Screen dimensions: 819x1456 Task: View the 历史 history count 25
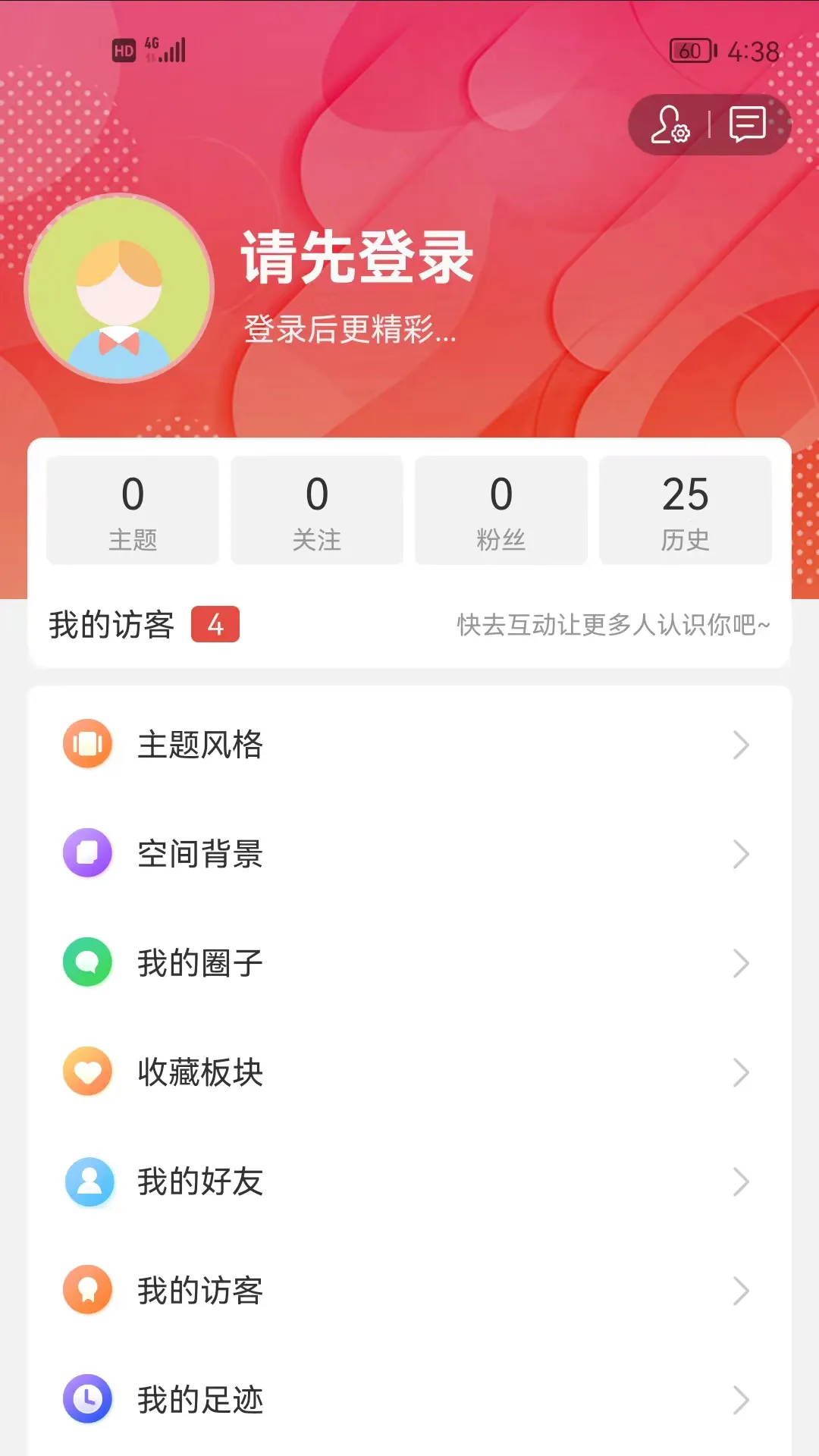tap(686, 510)
